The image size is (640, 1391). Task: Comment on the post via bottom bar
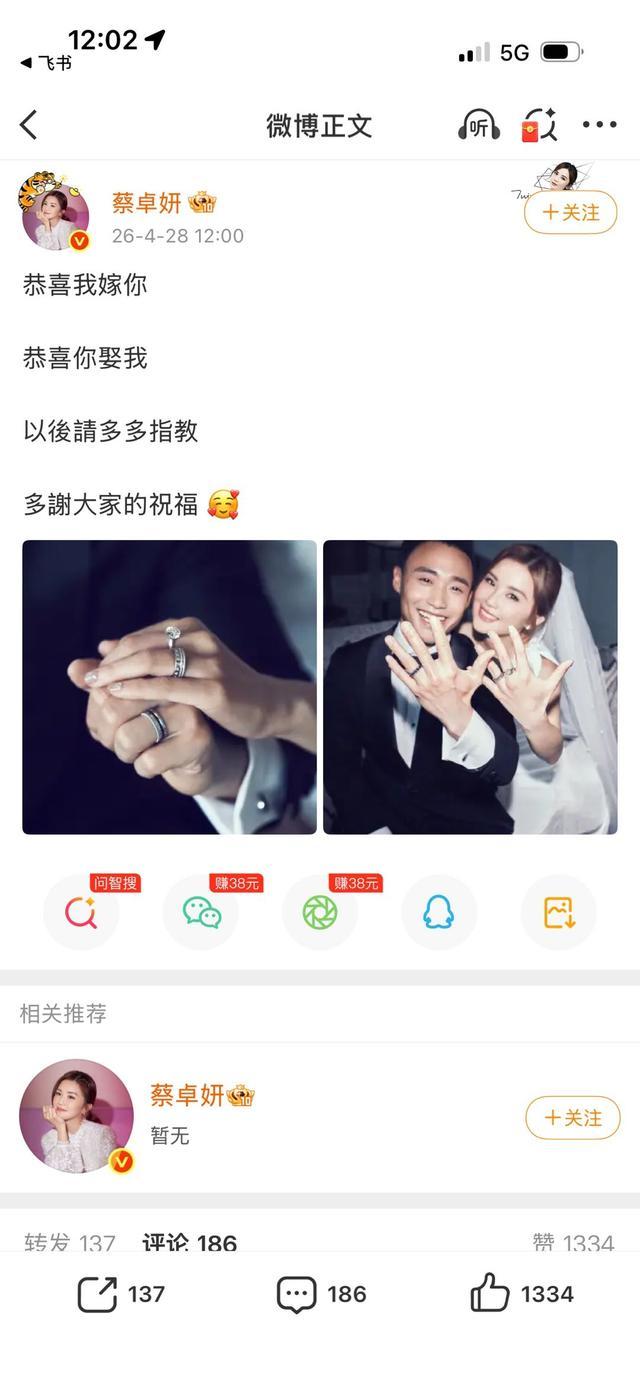click(321, 1294)
